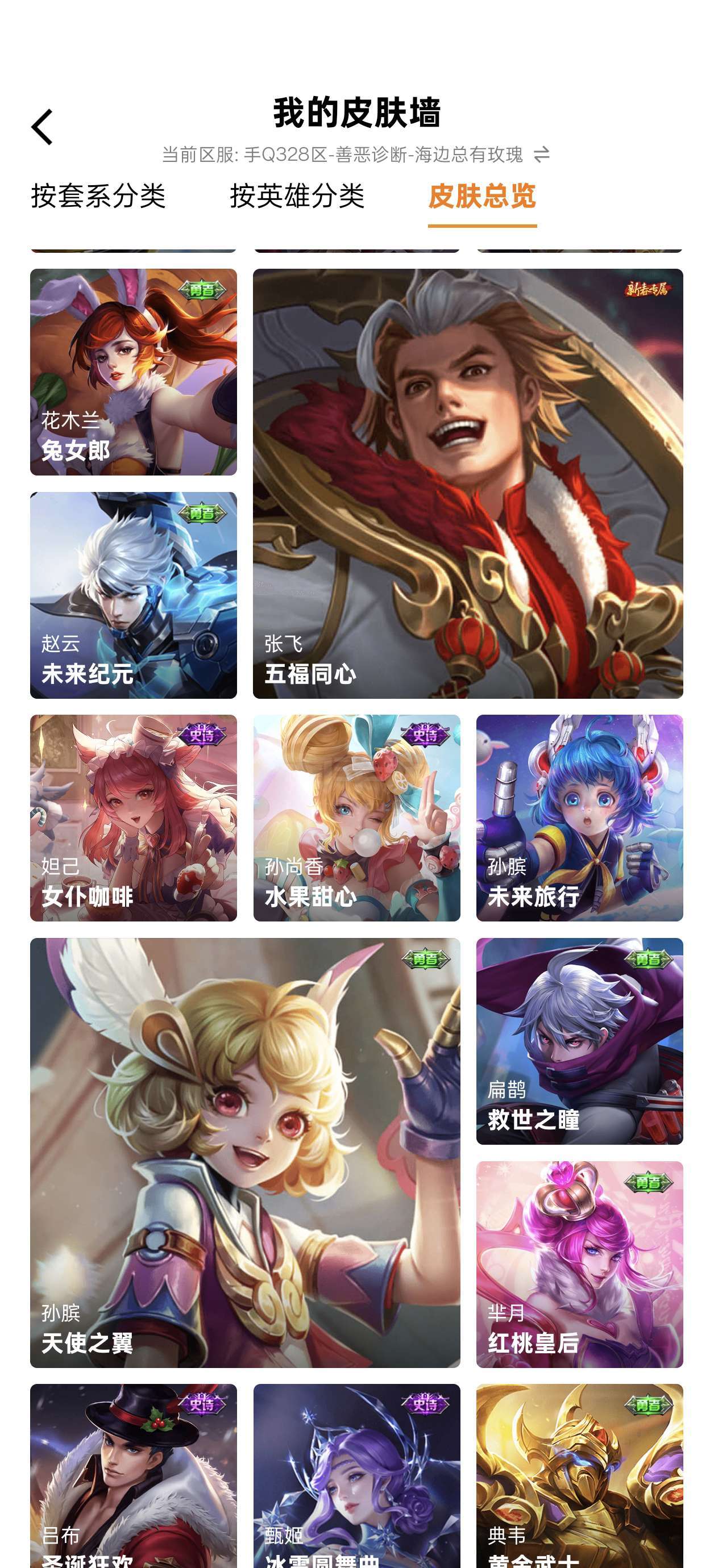View the 扁鹊 救世之瞳 skin
Viewport: 714px width, 1568px height.
(580, 1041)
